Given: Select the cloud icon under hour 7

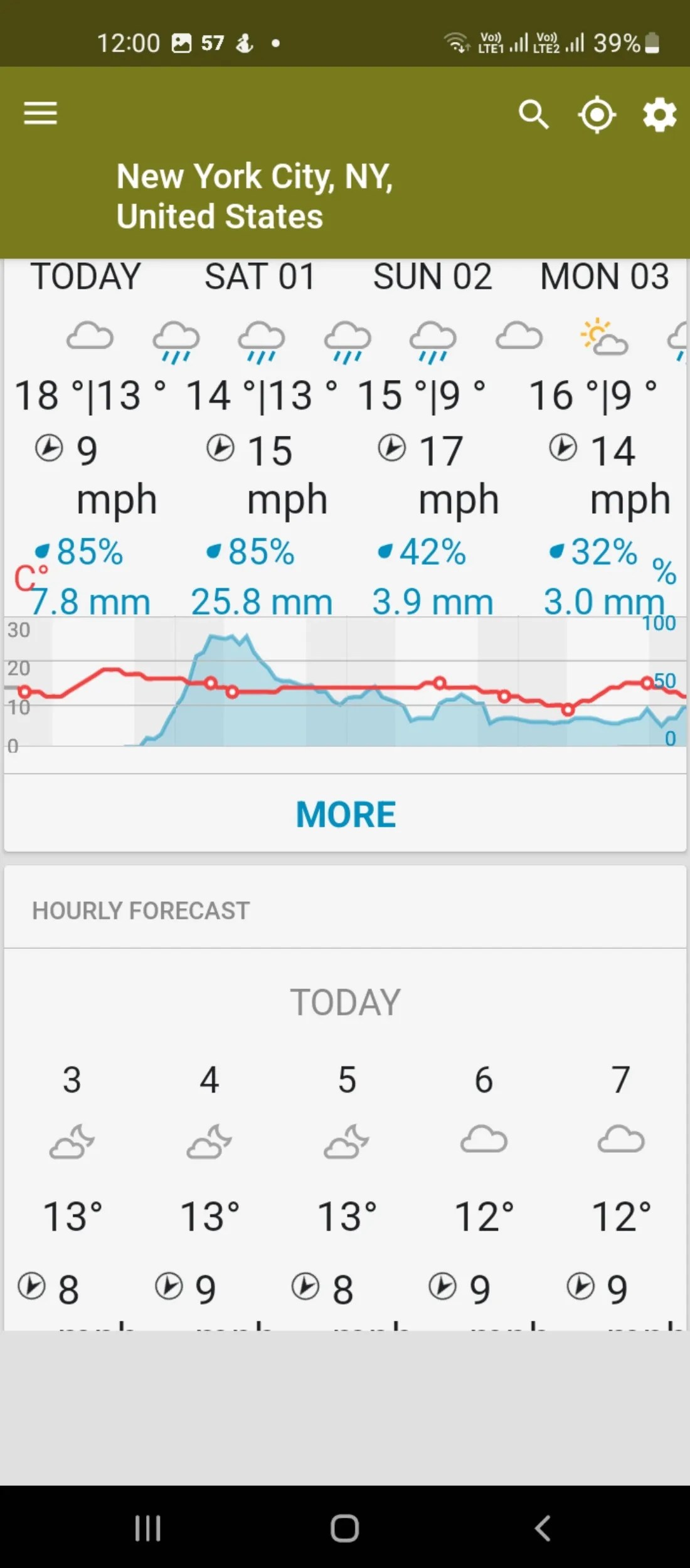Looking at the screenshot, I should coord(620,1140).
